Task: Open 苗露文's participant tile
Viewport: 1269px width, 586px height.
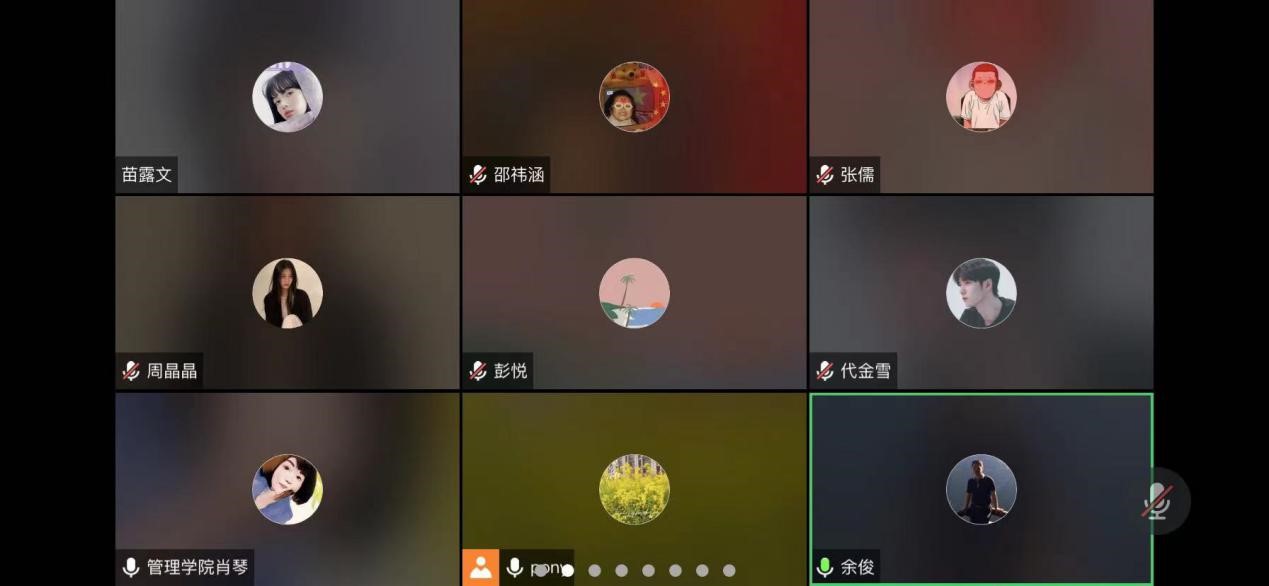Action: [287, 96]
